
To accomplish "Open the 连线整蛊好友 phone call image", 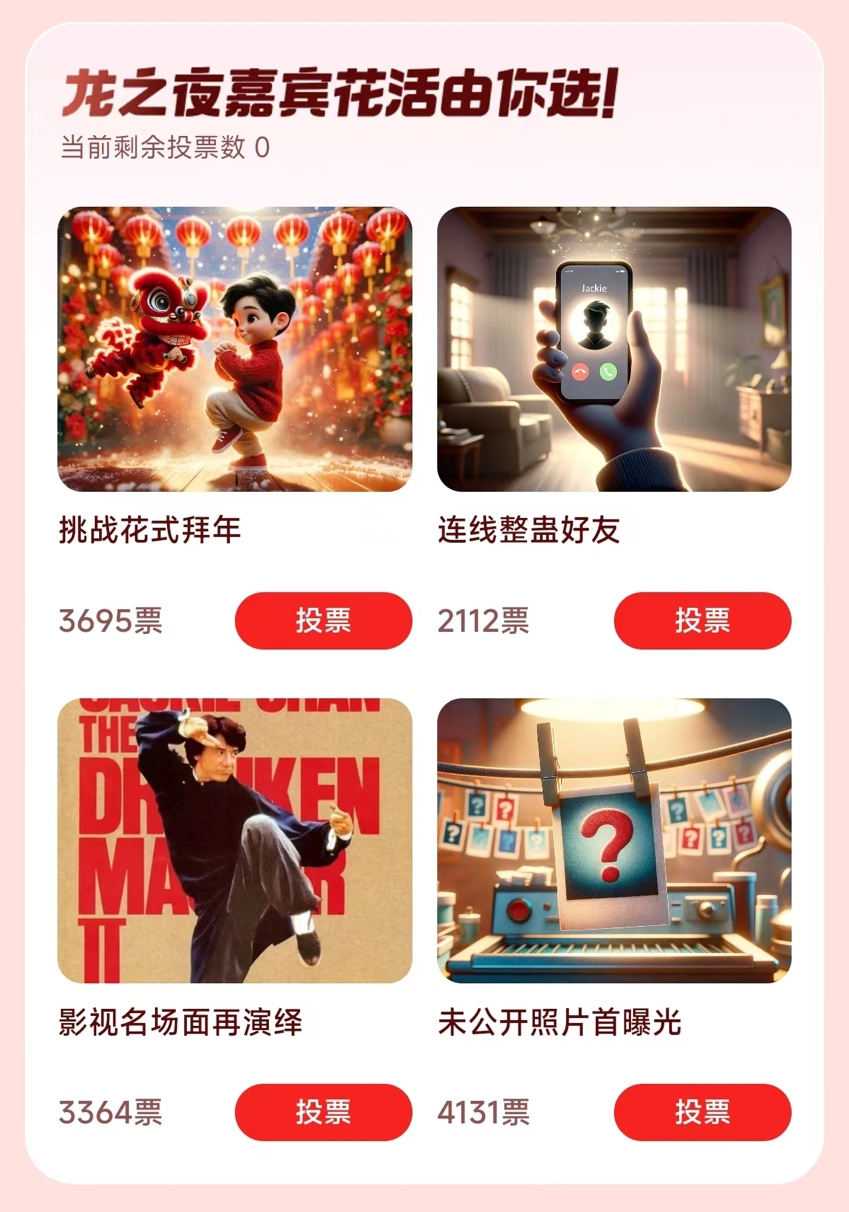I will [x=614, y=349].
